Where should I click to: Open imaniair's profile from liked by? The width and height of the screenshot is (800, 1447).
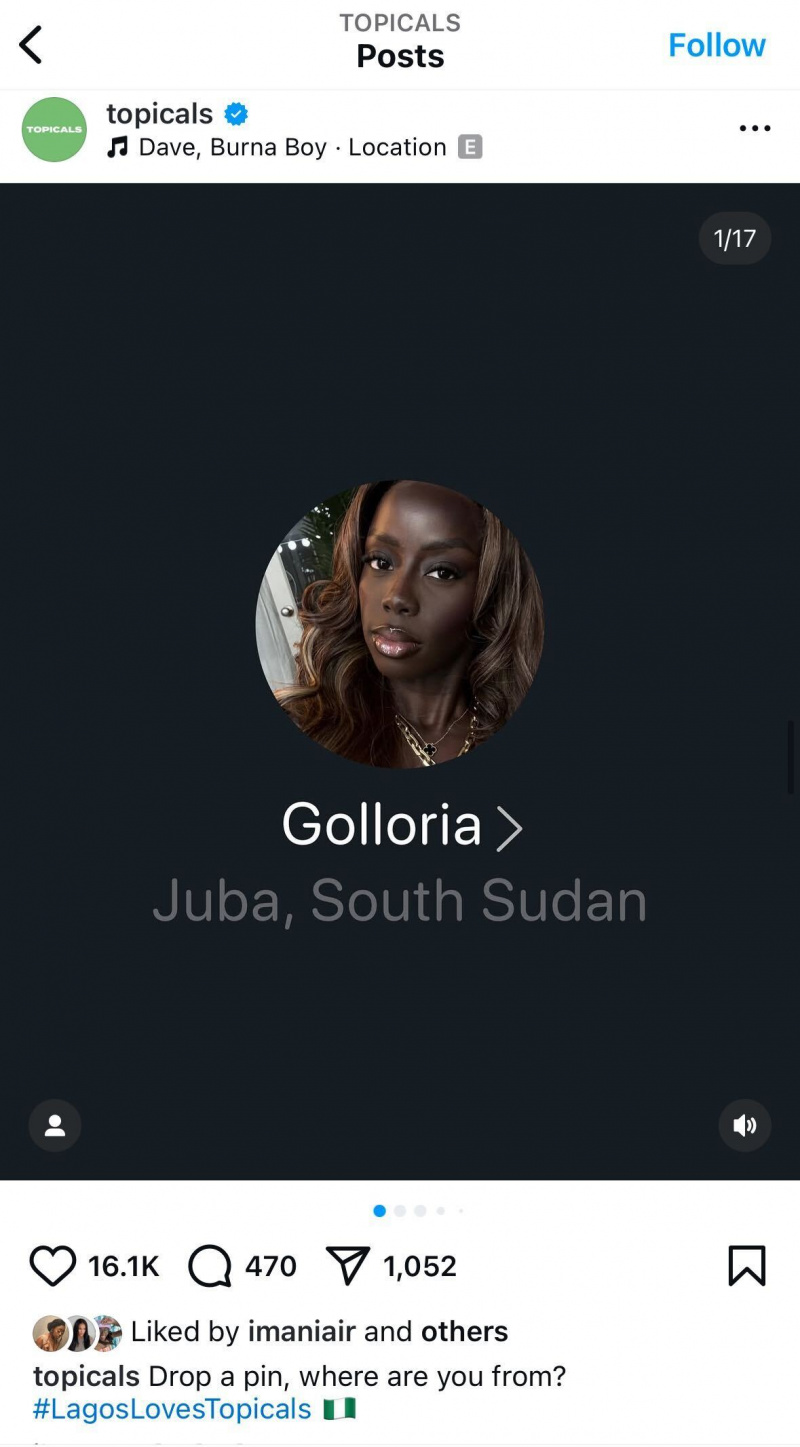pos(301,1332)
